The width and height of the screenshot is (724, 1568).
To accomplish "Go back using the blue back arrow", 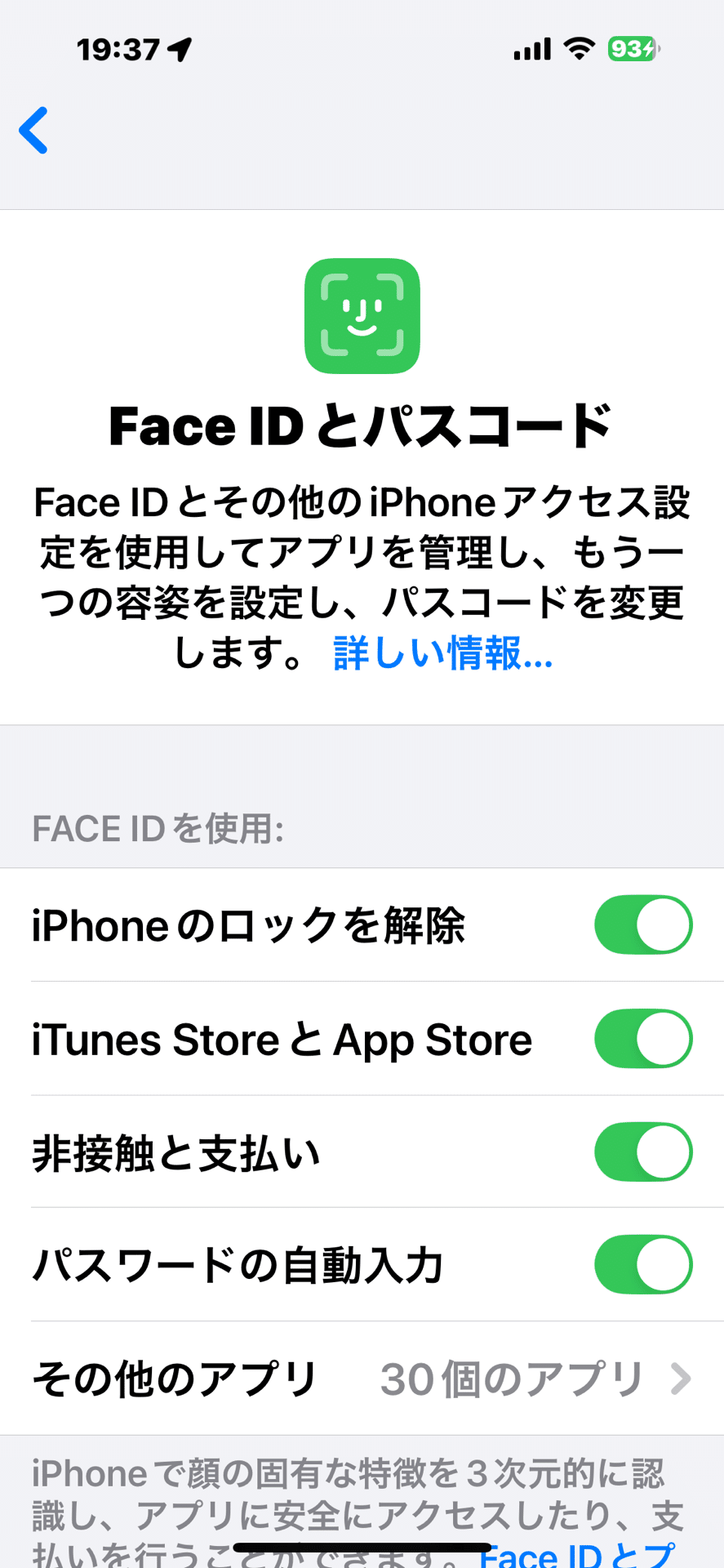I will (33, 130).
